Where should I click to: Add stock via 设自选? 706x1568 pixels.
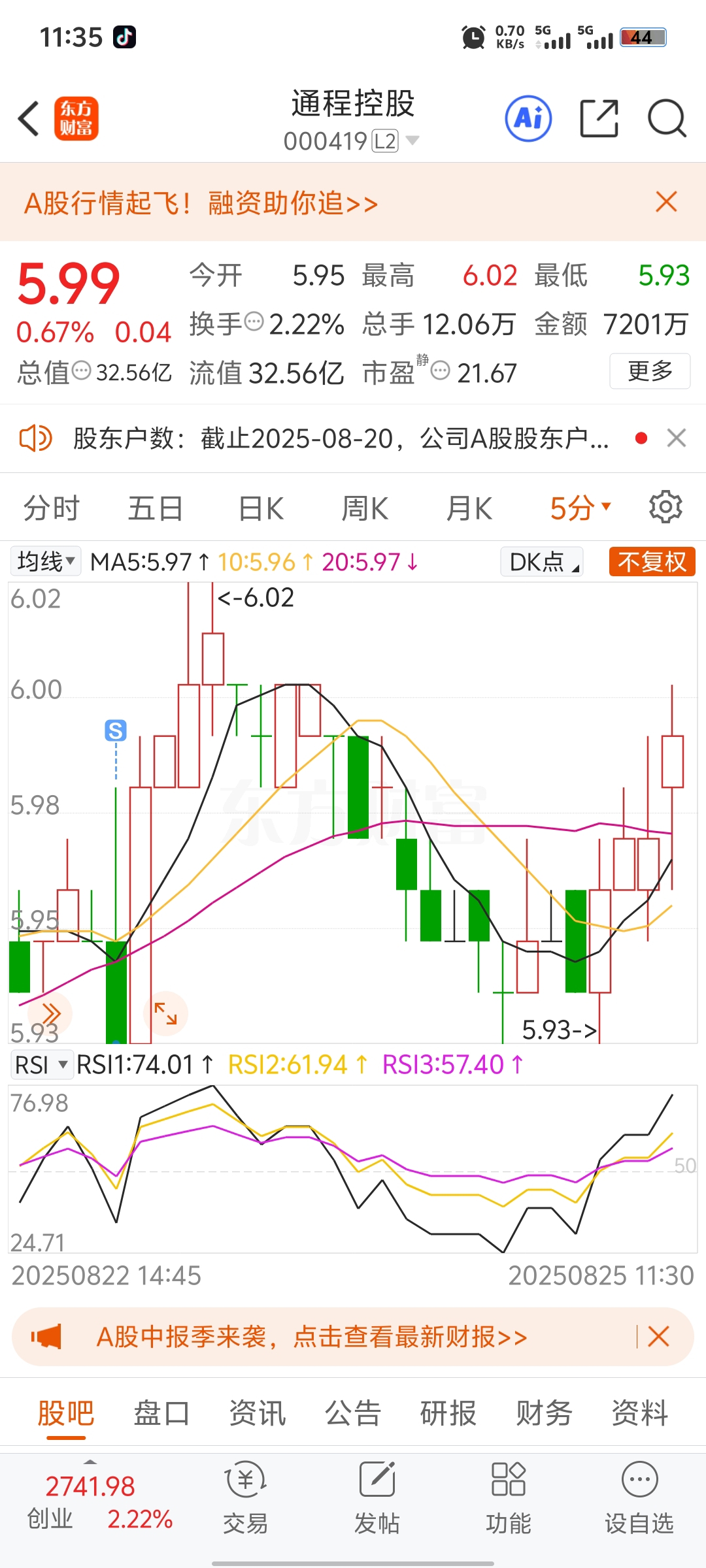[639, 1497]
